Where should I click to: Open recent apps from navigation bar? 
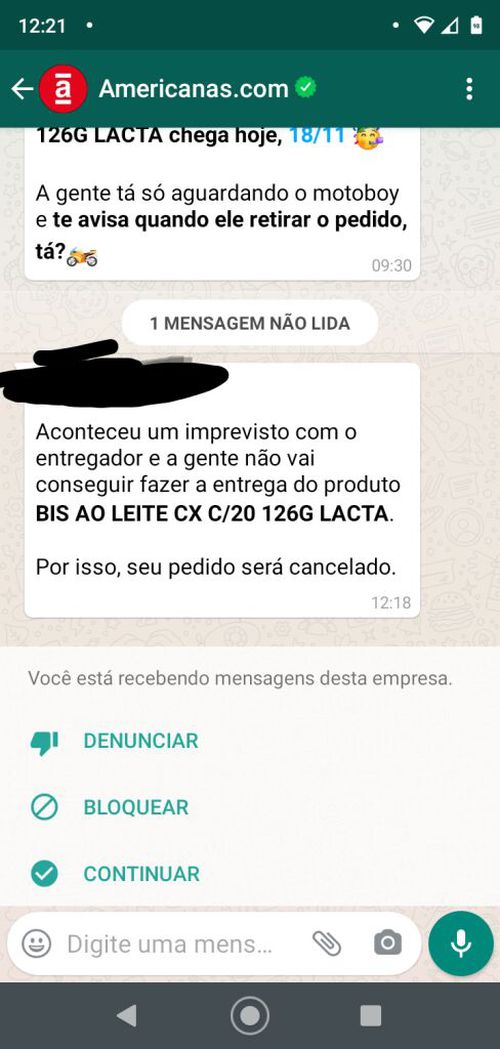point(370,1016)
